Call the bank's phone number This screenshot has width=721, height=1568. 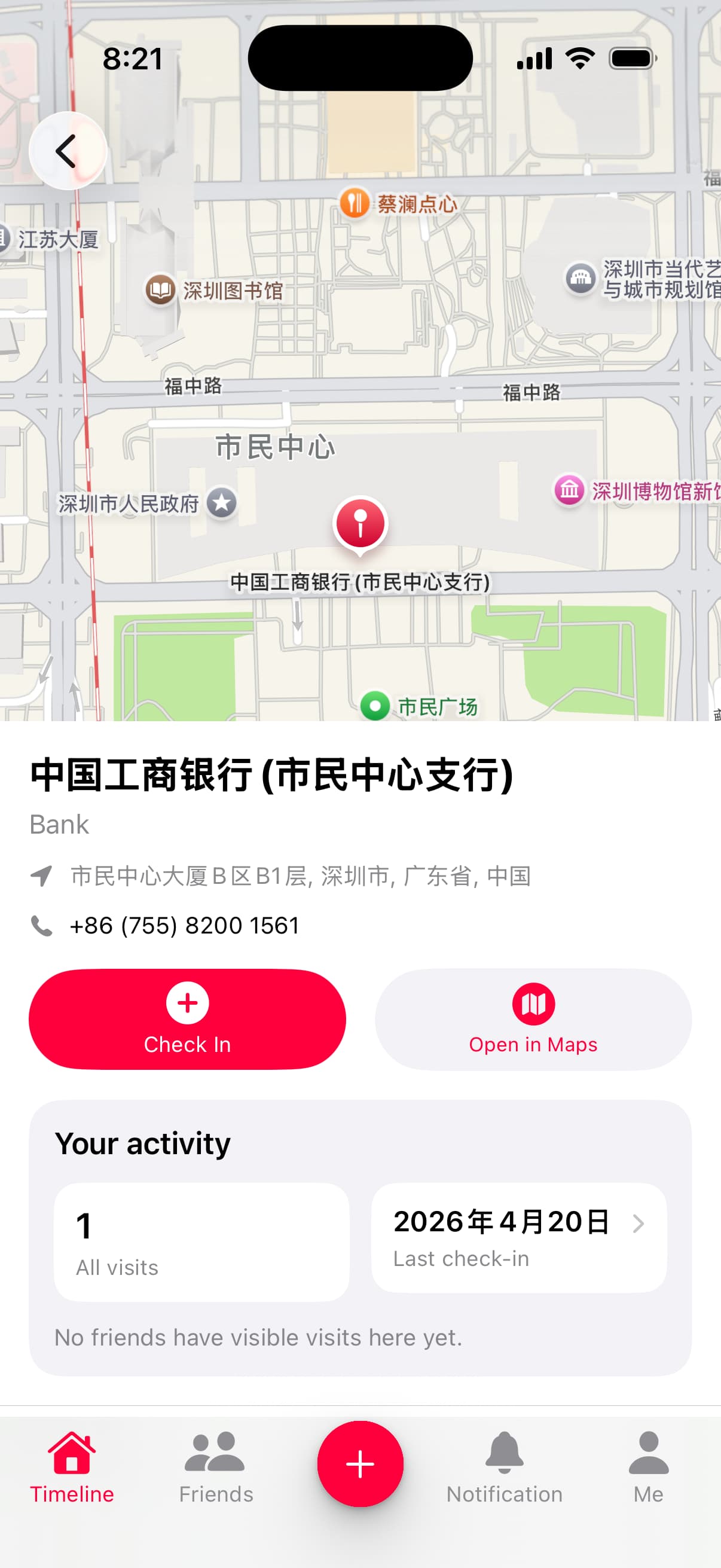click(x=184, y=926)
